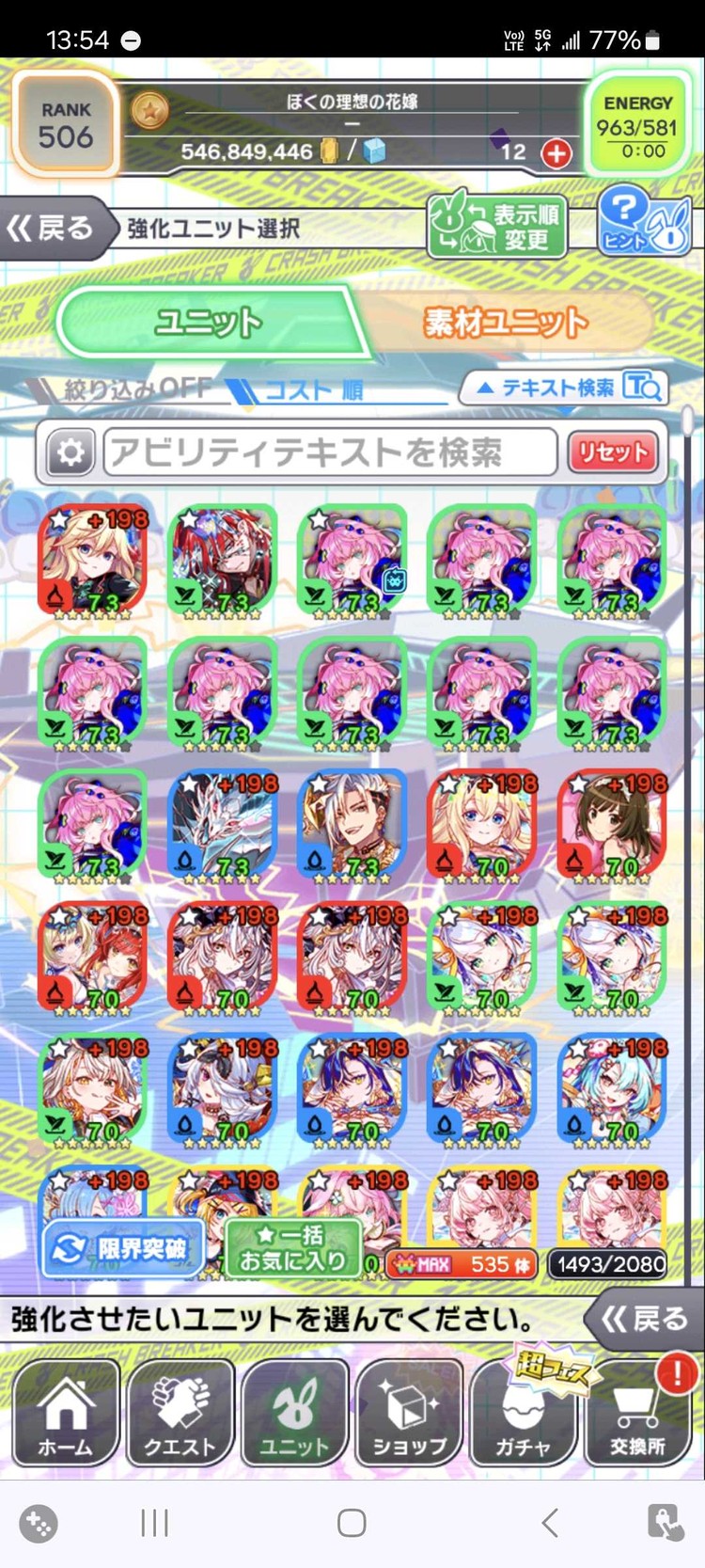Go to ホーム in bottom navigation
The image size is (705, 1568).
pos(65,1413)
